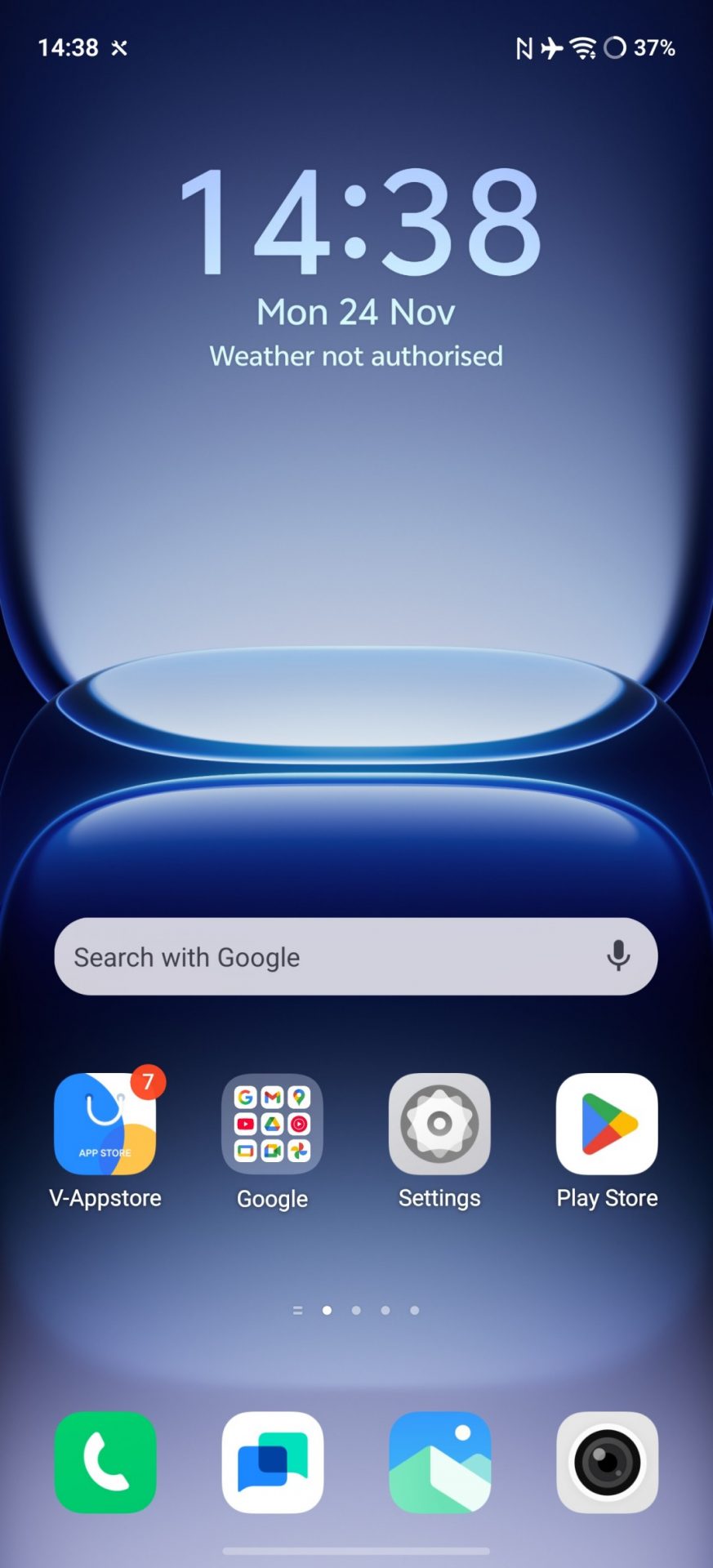The image size is (713, 1568).
Task: Open the Play Store
Action: [607, 1124]
